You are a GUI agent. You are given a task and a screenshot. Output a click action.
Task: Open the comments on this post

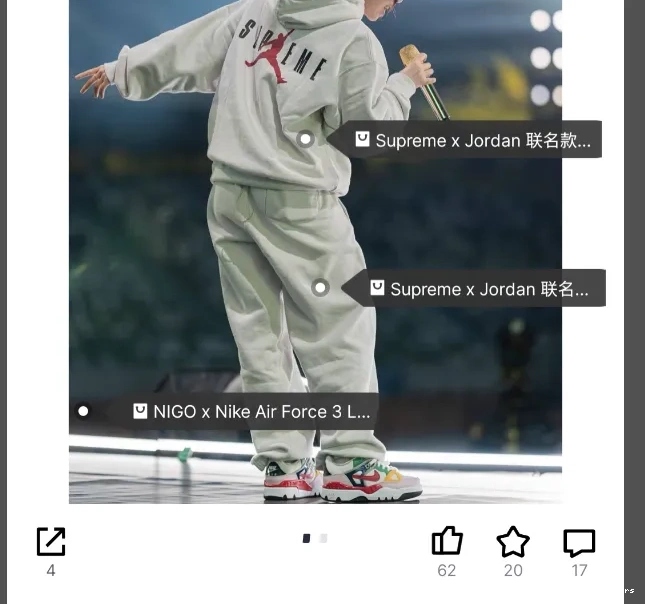[579, 542]
